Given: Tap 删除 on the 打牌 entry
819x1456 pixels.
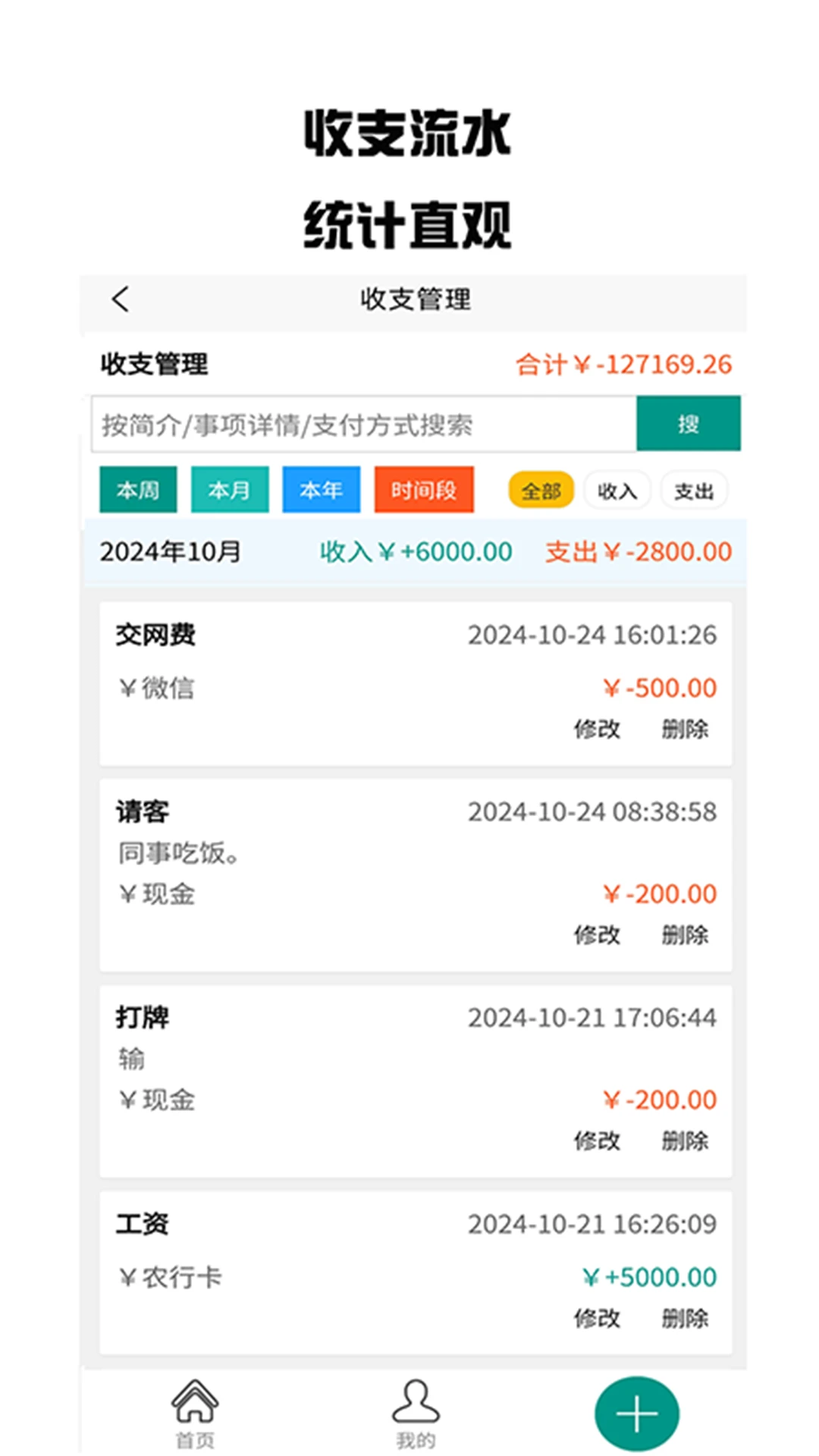Looking at the screenshot, I should coord(685,1141).
